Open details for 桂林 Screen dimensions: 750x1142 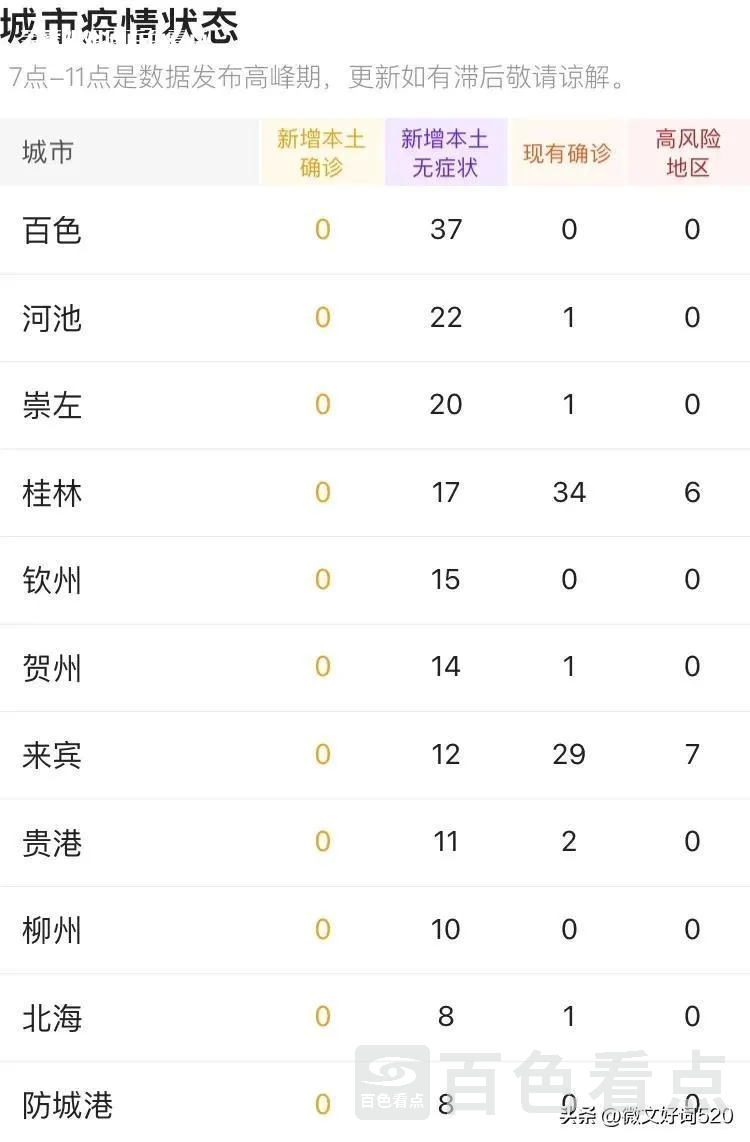[x=51, y=492]
